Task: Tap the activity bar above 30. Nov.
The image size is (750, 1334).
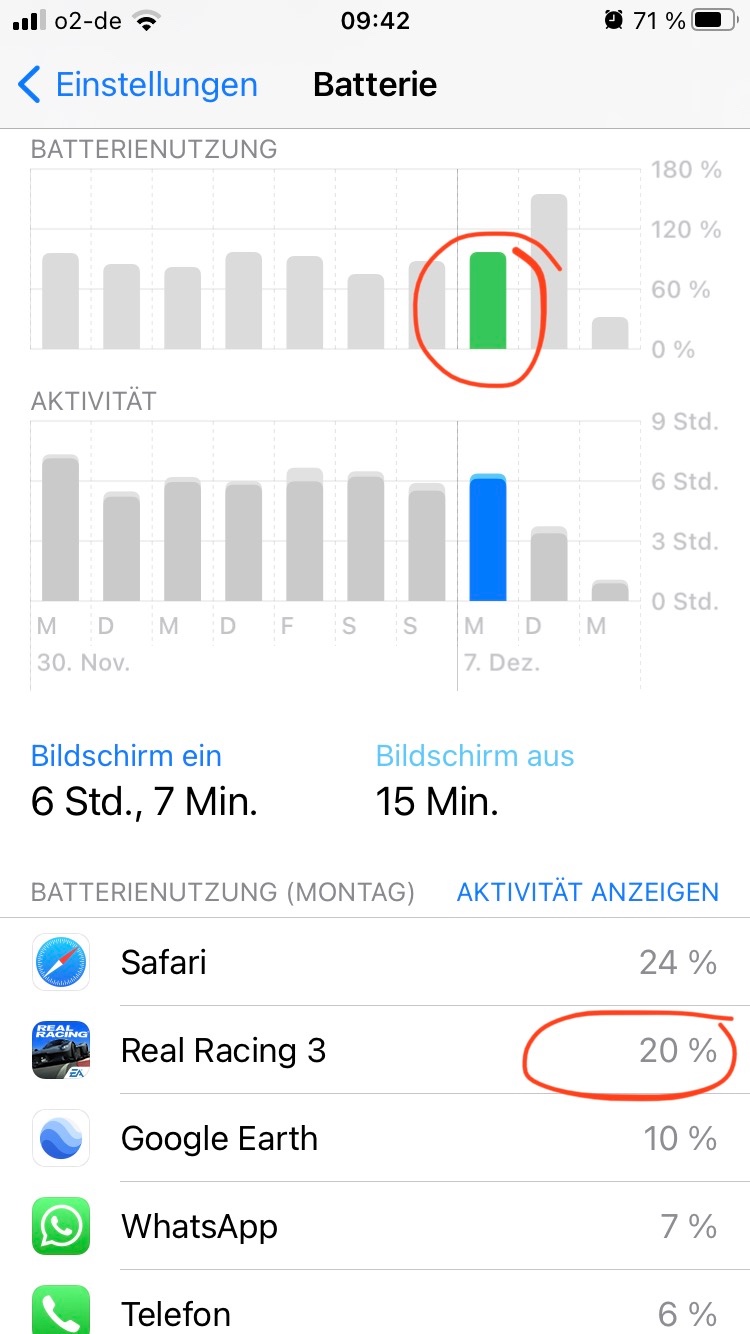Action: click(x=60, y=529)
